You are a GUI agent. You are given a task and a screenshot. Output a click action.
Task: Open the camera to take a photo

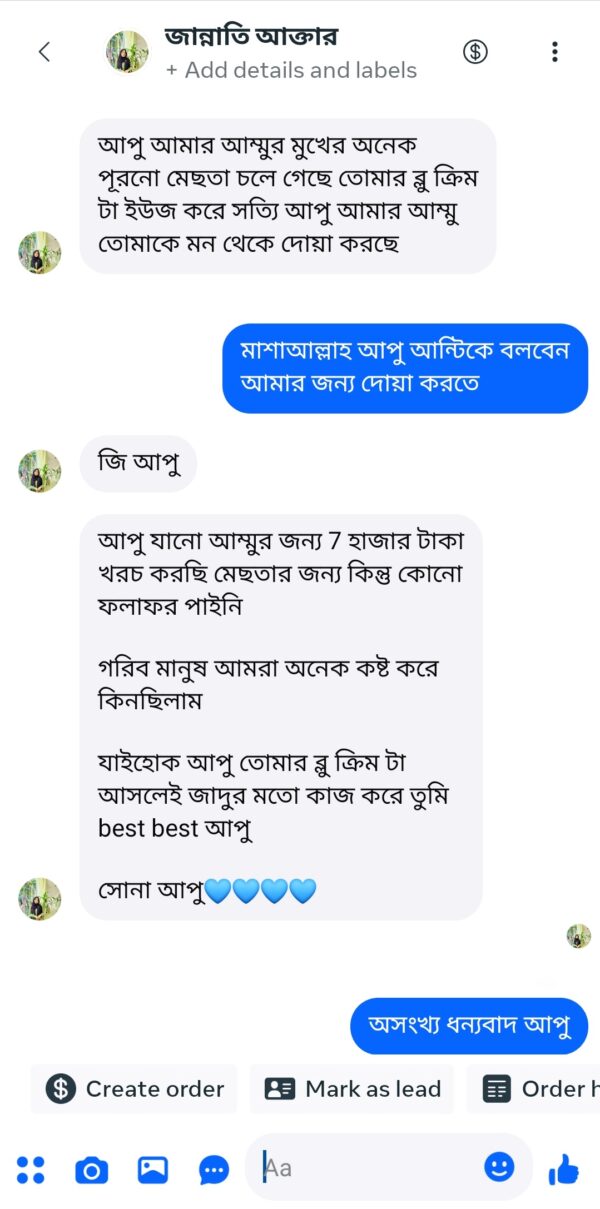91,1168
